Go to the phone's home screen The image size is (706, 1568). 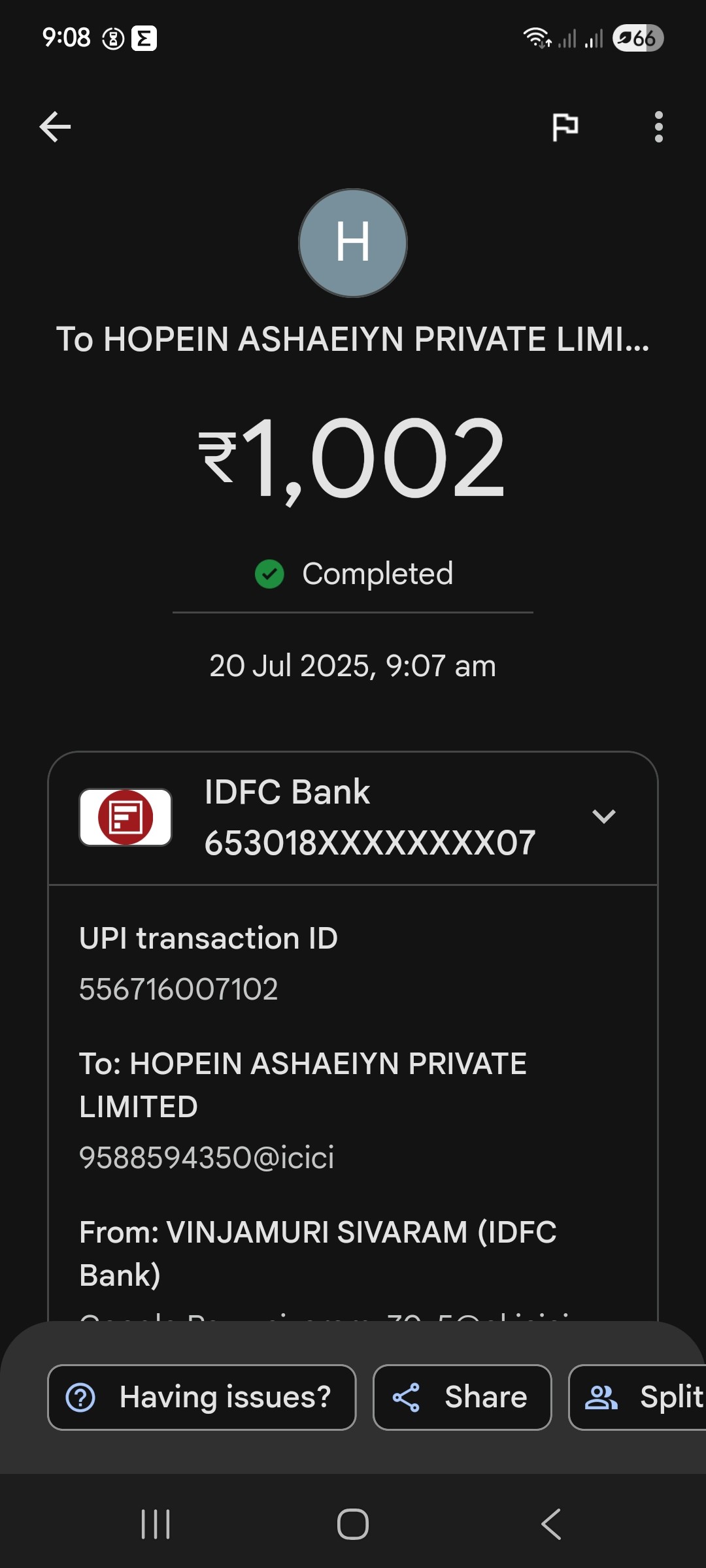click(353, 1524)
